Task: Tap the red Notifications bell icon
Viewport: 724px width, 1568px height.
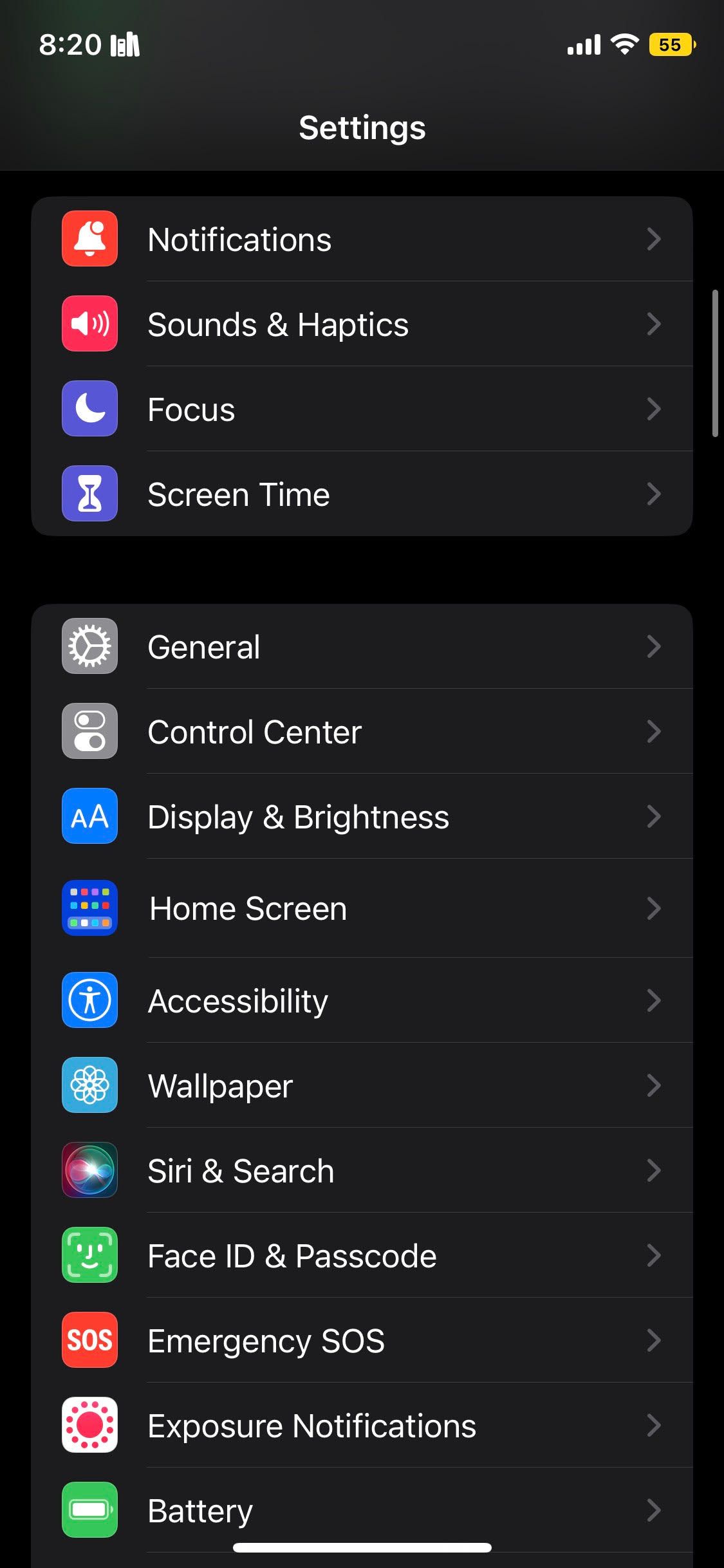Action: click(89, 239)
